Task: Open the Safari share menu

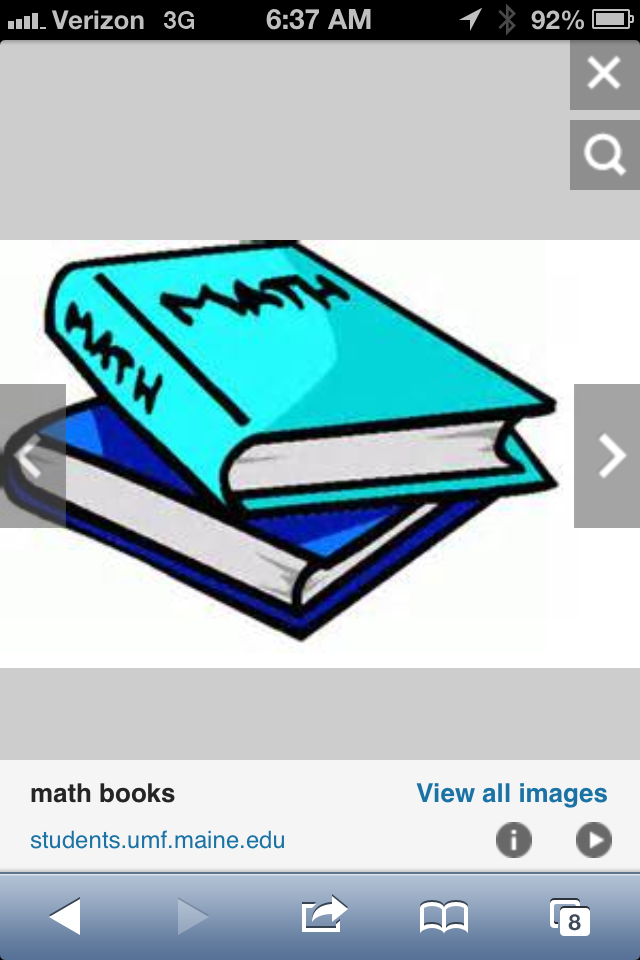Action: click(x=323, y=916)
